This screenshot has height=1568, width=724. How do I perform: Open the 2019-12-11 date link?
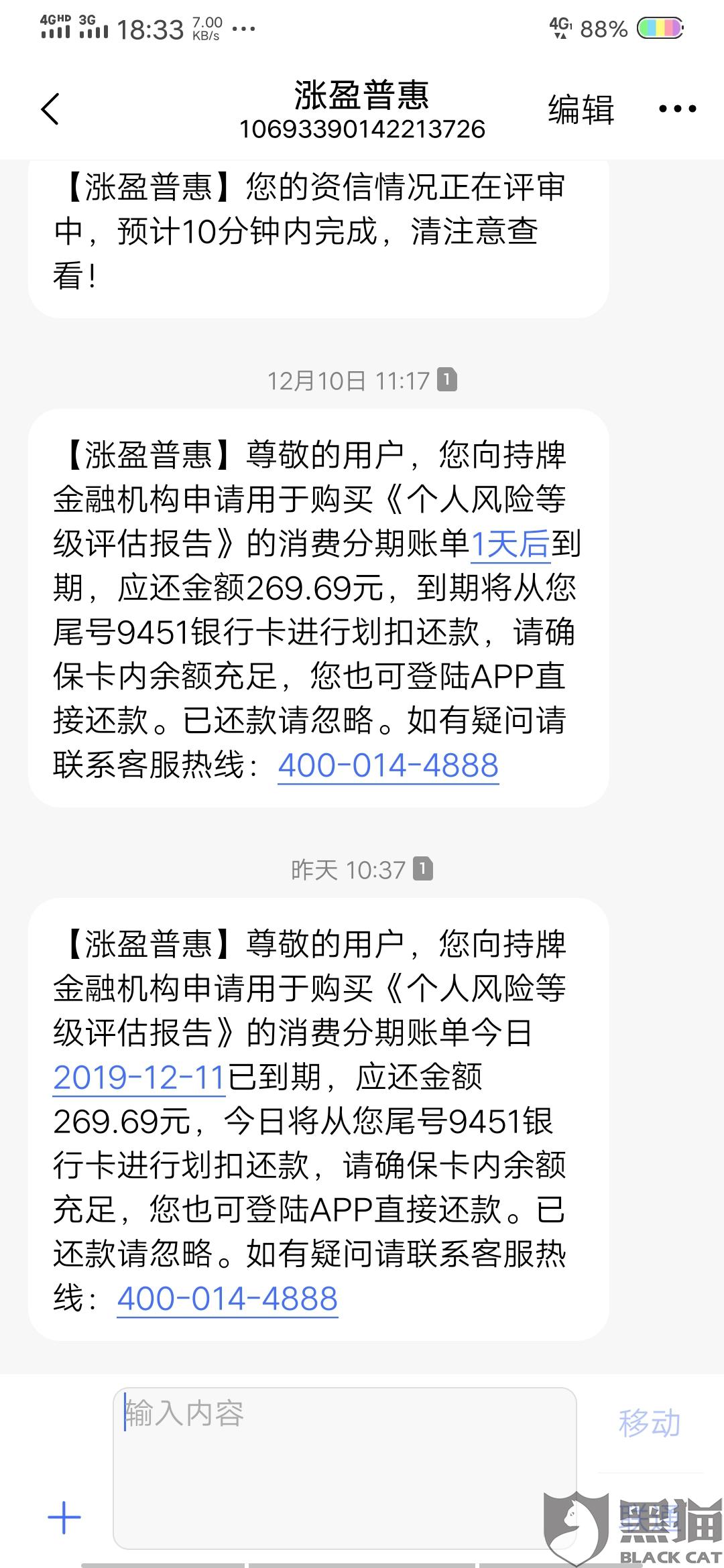[139, 1077]
